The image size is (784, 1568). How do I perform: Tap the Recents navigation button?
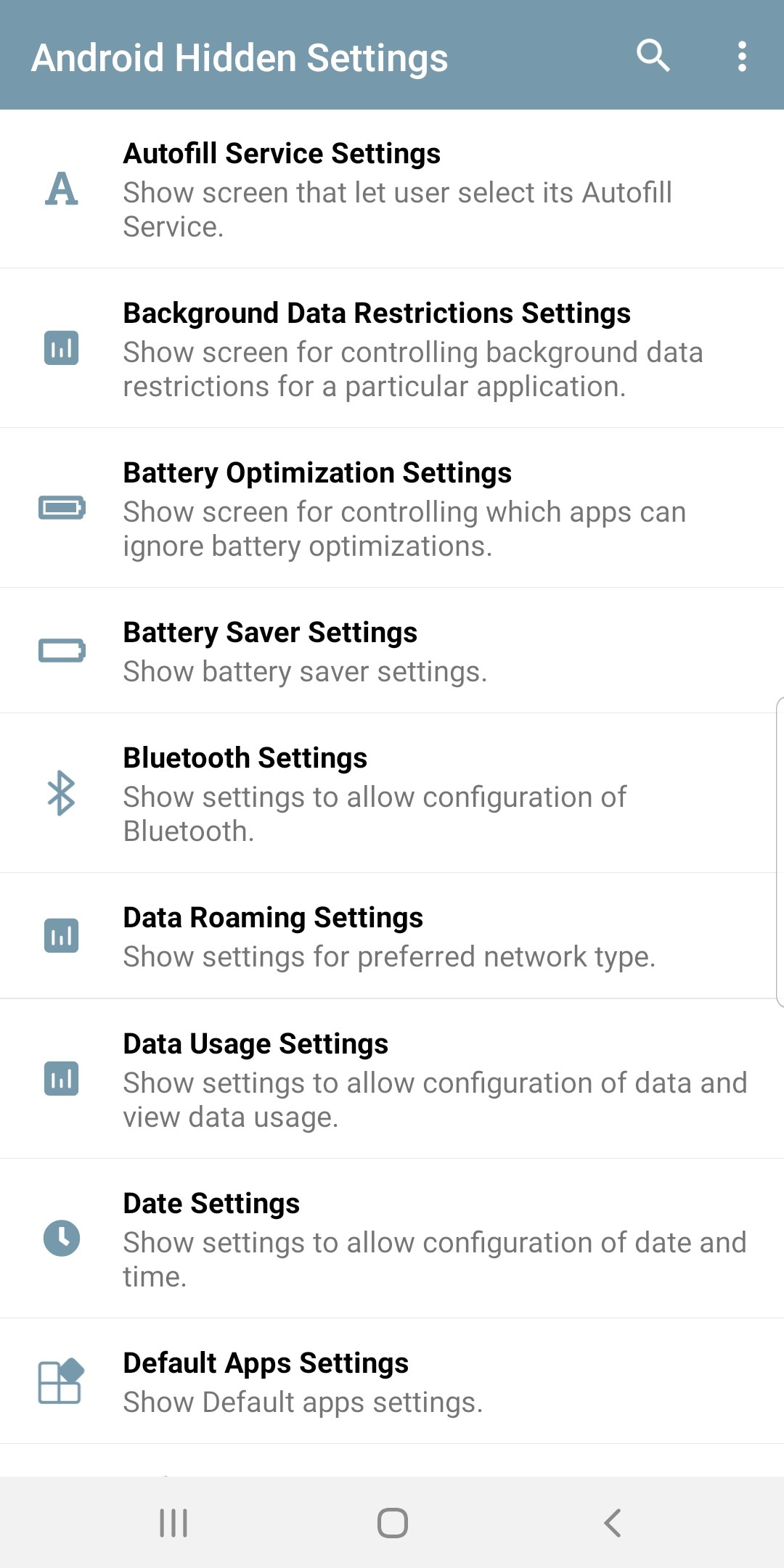(x=173, y=1524)
